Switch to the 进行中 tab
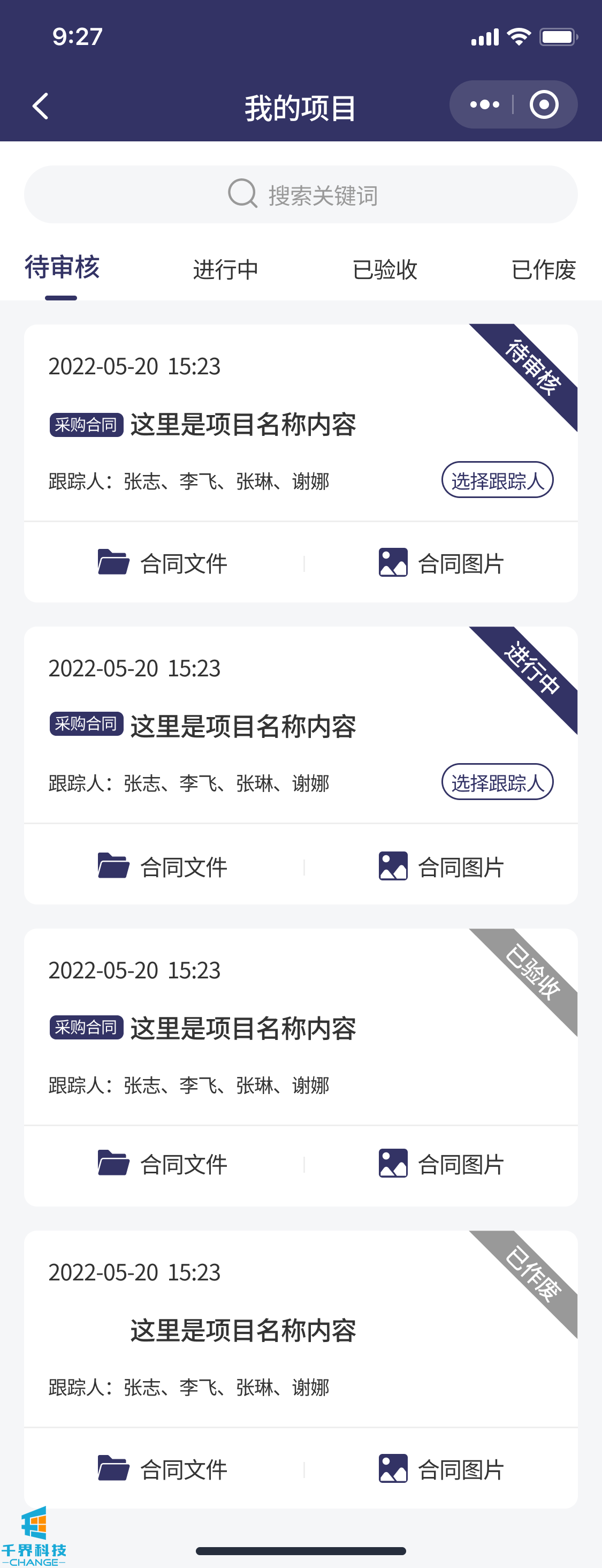Viewport: 602px width, 1568px height. pos(226,270)
